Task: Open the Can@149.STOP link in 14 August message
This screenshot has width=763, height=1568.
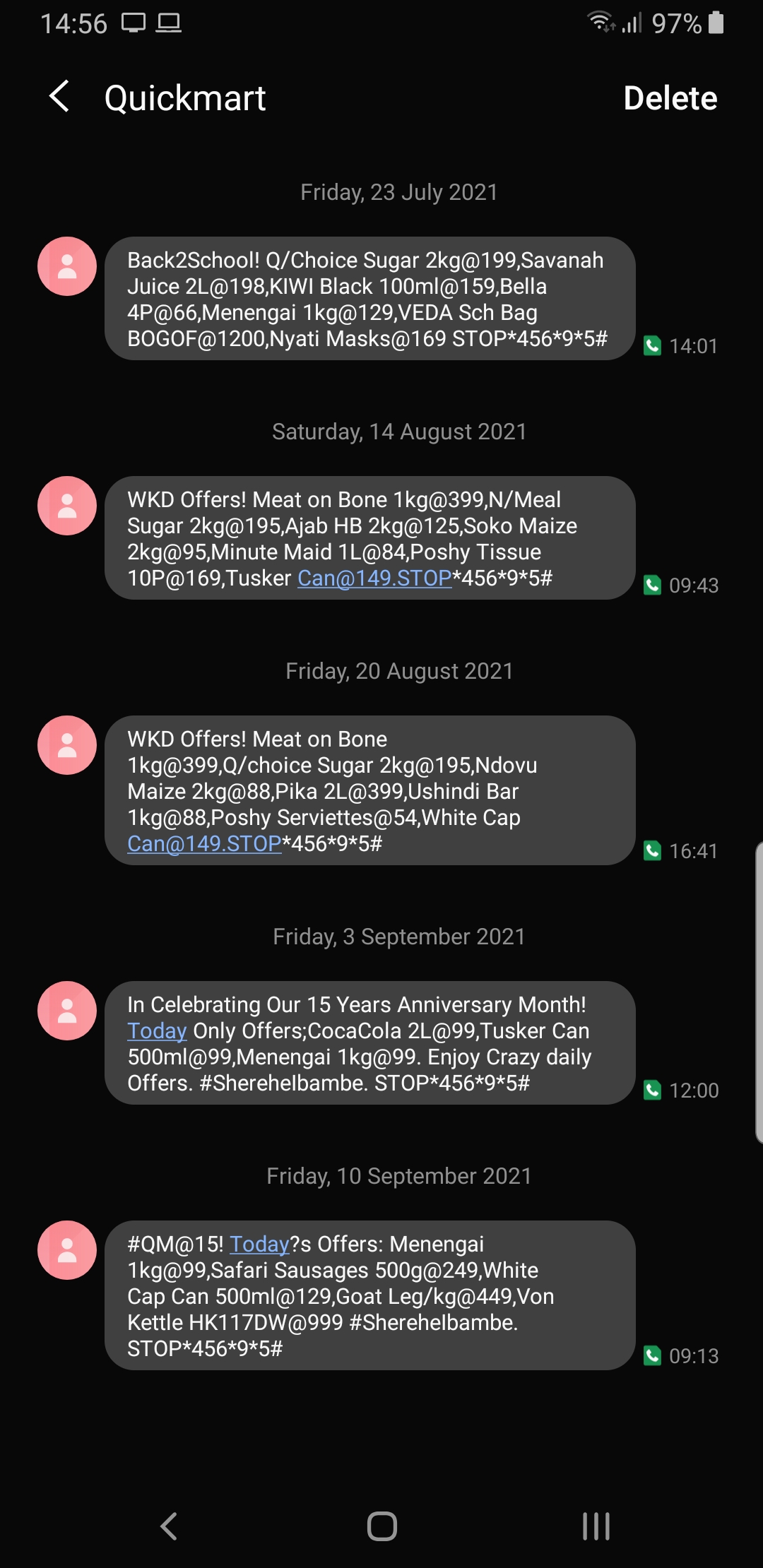Action: point(374,578)
